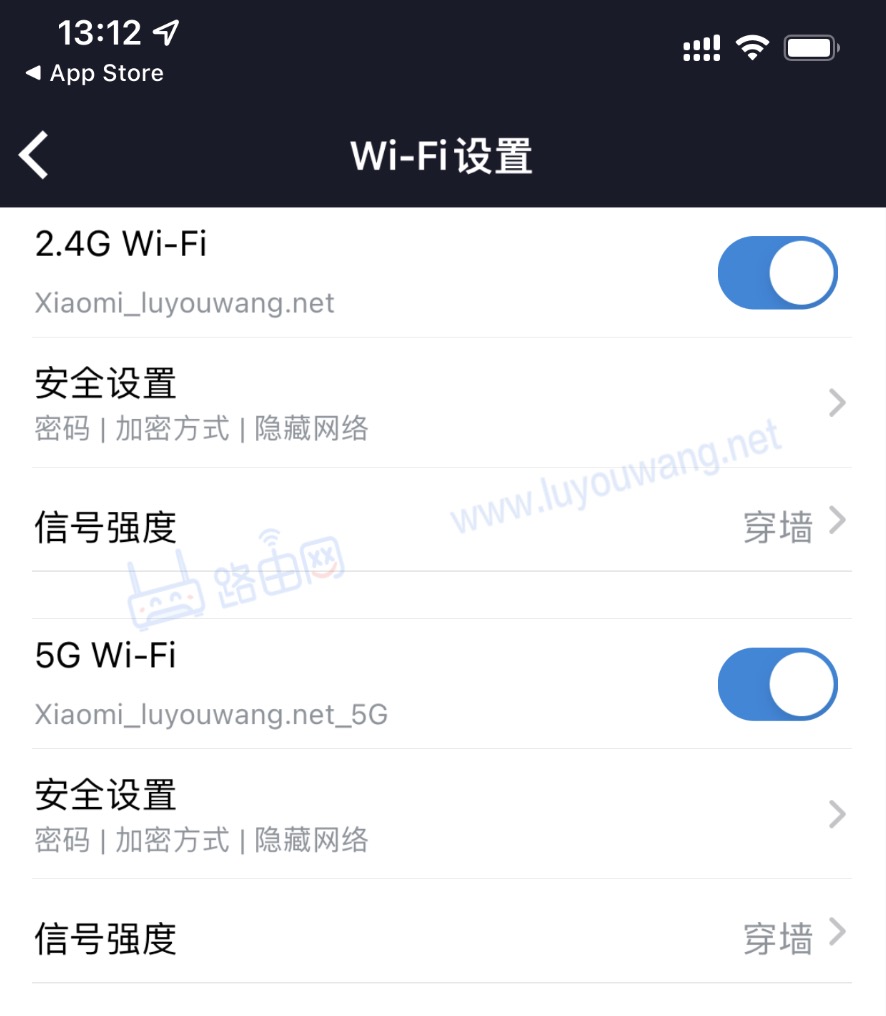The height and width of the screenshot is (1016, 886).
Task: Open 安全设置 under 5G Wi-Fi
Action: pos(441,814)
